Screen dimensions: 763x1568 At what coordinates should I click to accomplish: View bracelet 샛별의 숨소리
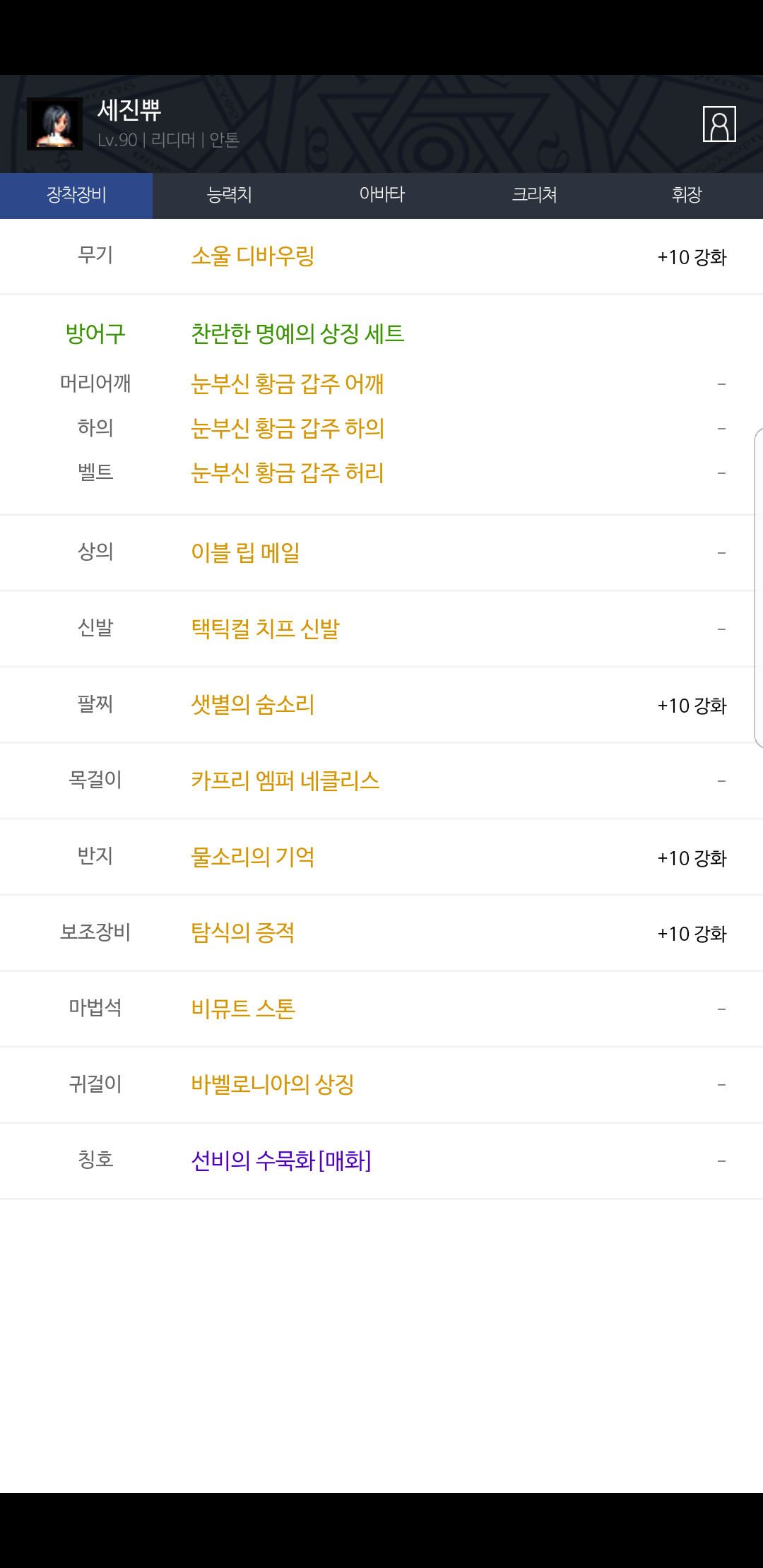click(253, 704)
